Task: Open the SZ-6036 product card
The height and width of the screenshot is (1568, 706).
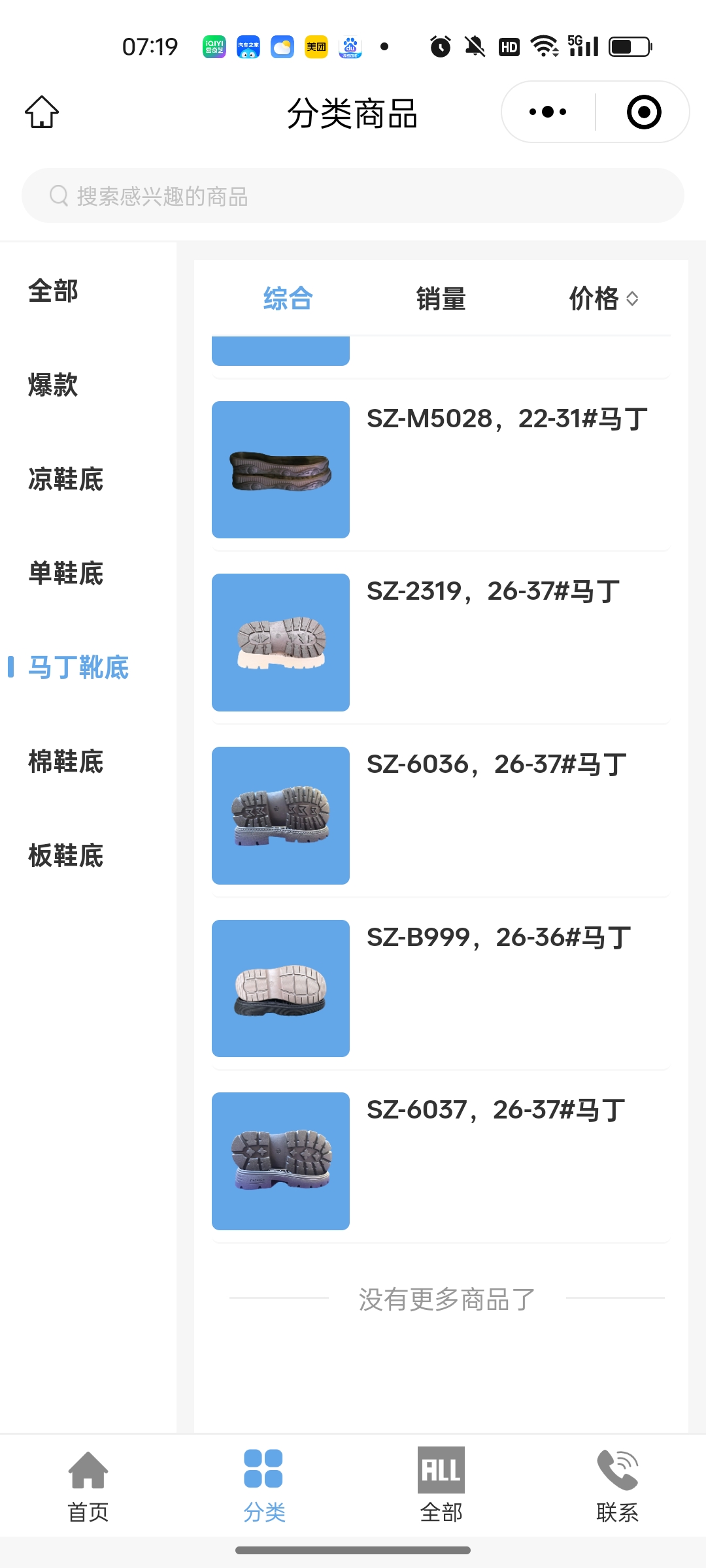Action: (x=441, y=815)
